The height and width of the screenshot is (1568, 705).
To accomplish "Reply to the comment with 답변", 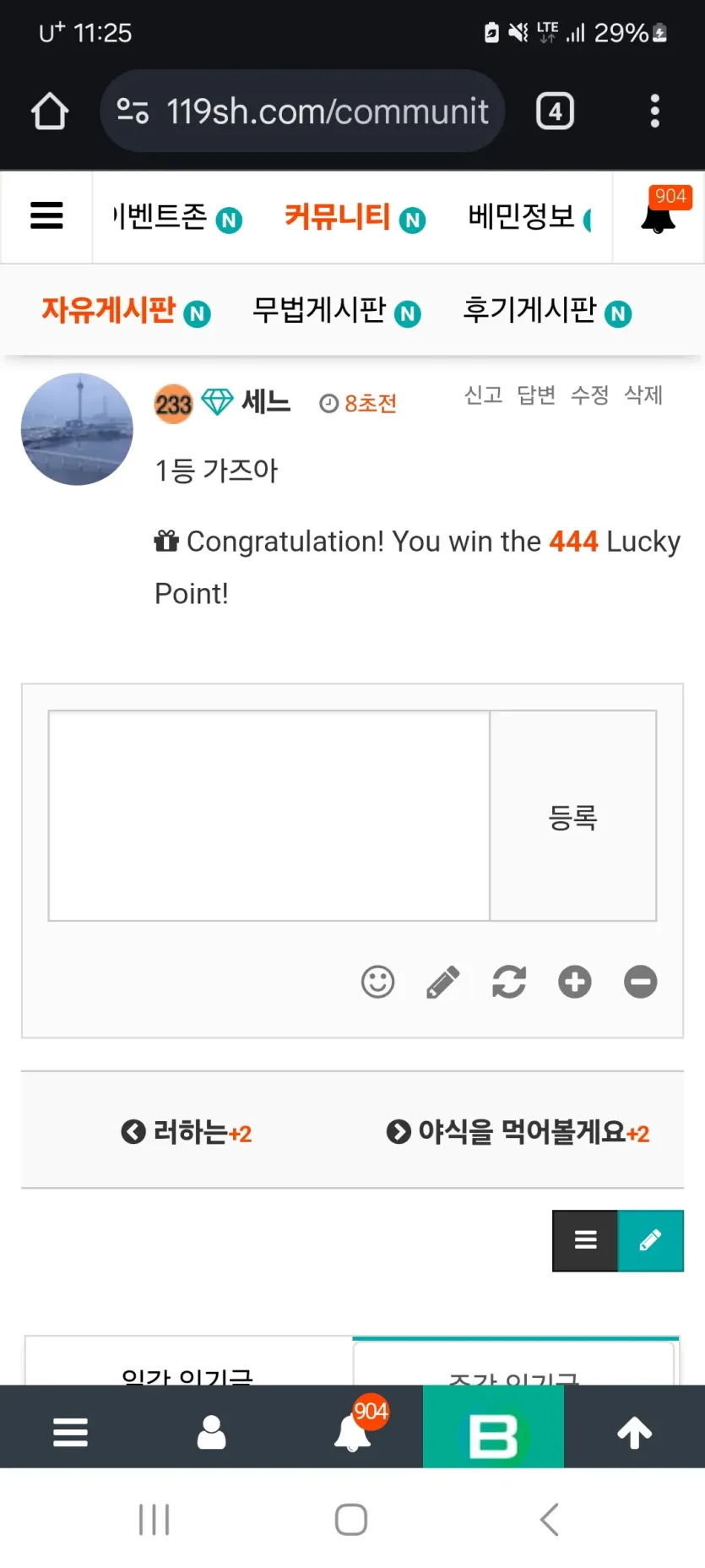I will pyautogui.click(x=536, y=395).
